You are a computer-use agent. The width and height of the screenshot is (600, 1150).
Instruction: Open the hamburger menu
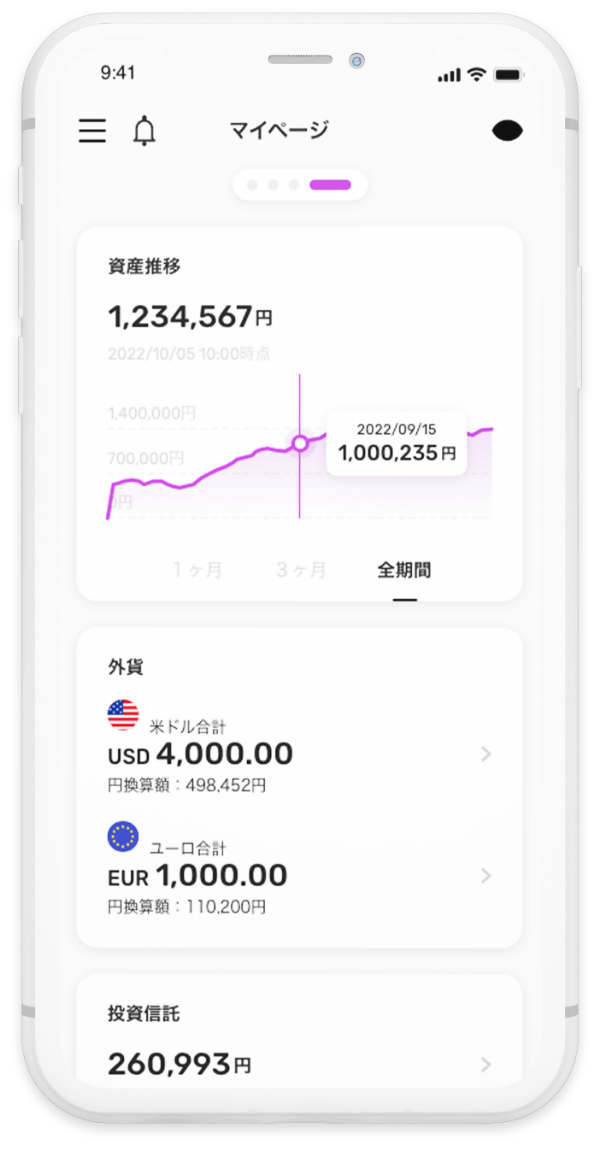click(92, 131)
